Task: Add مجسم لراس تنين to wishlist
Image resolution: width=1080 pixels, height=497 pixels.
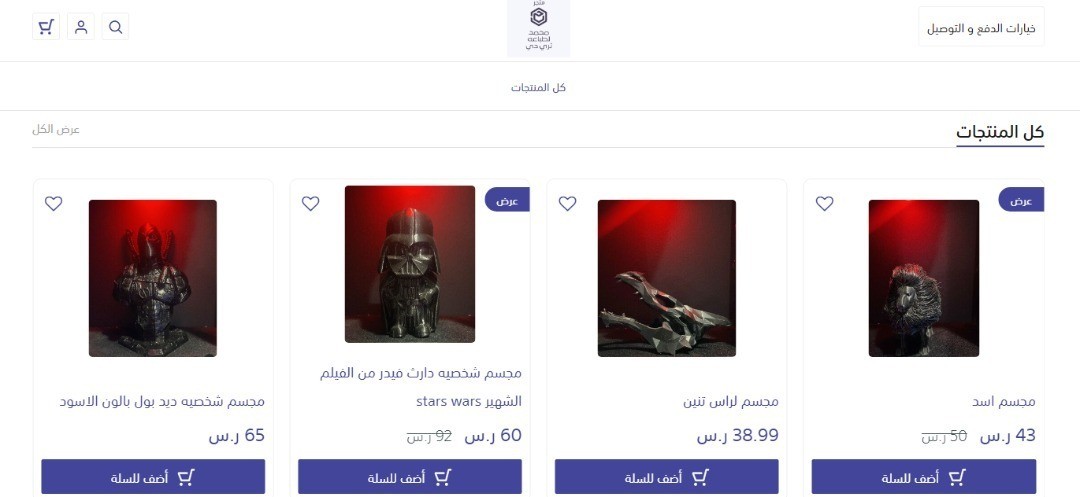Action: click(567, 204)
